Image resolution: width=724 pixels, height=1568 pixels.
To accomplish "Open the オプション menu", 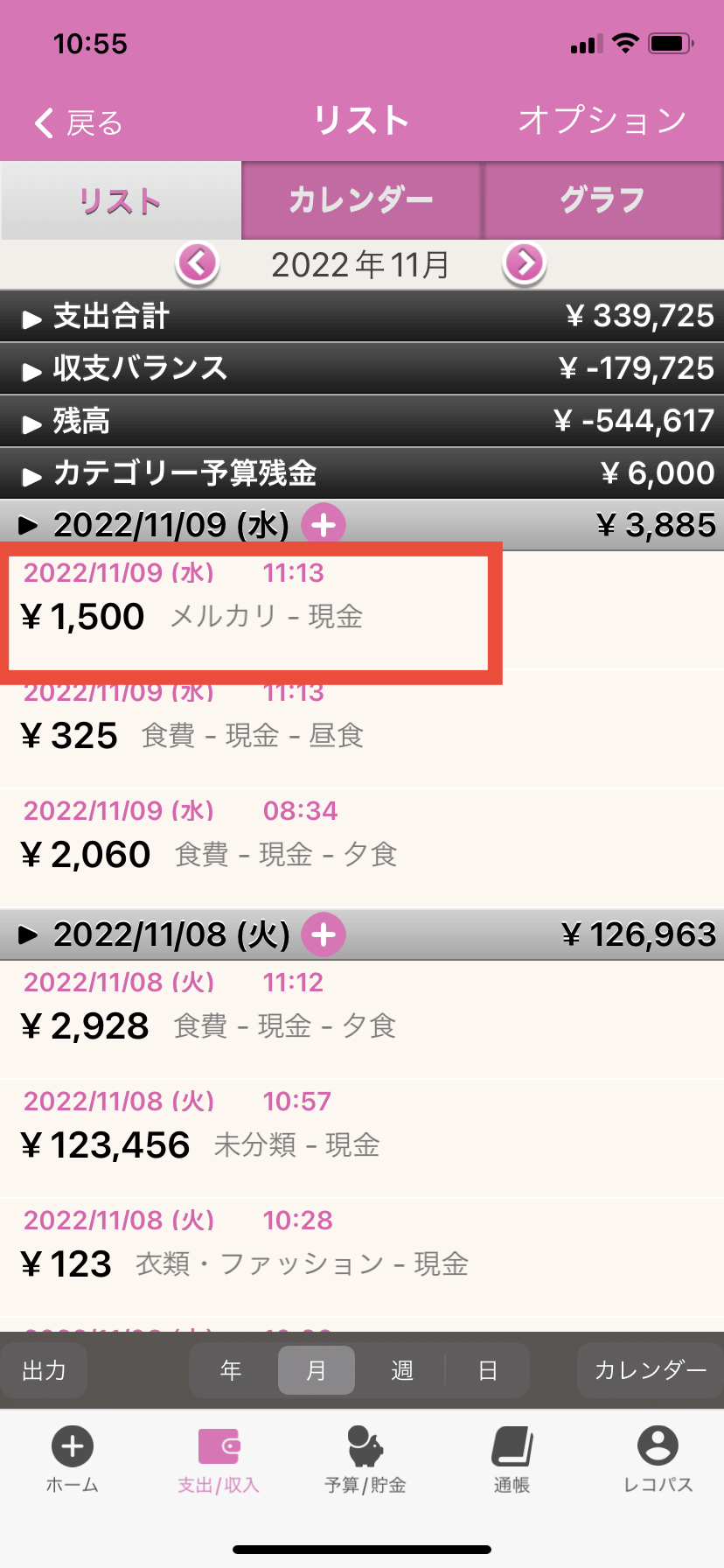I will click(x=602, y=121).
